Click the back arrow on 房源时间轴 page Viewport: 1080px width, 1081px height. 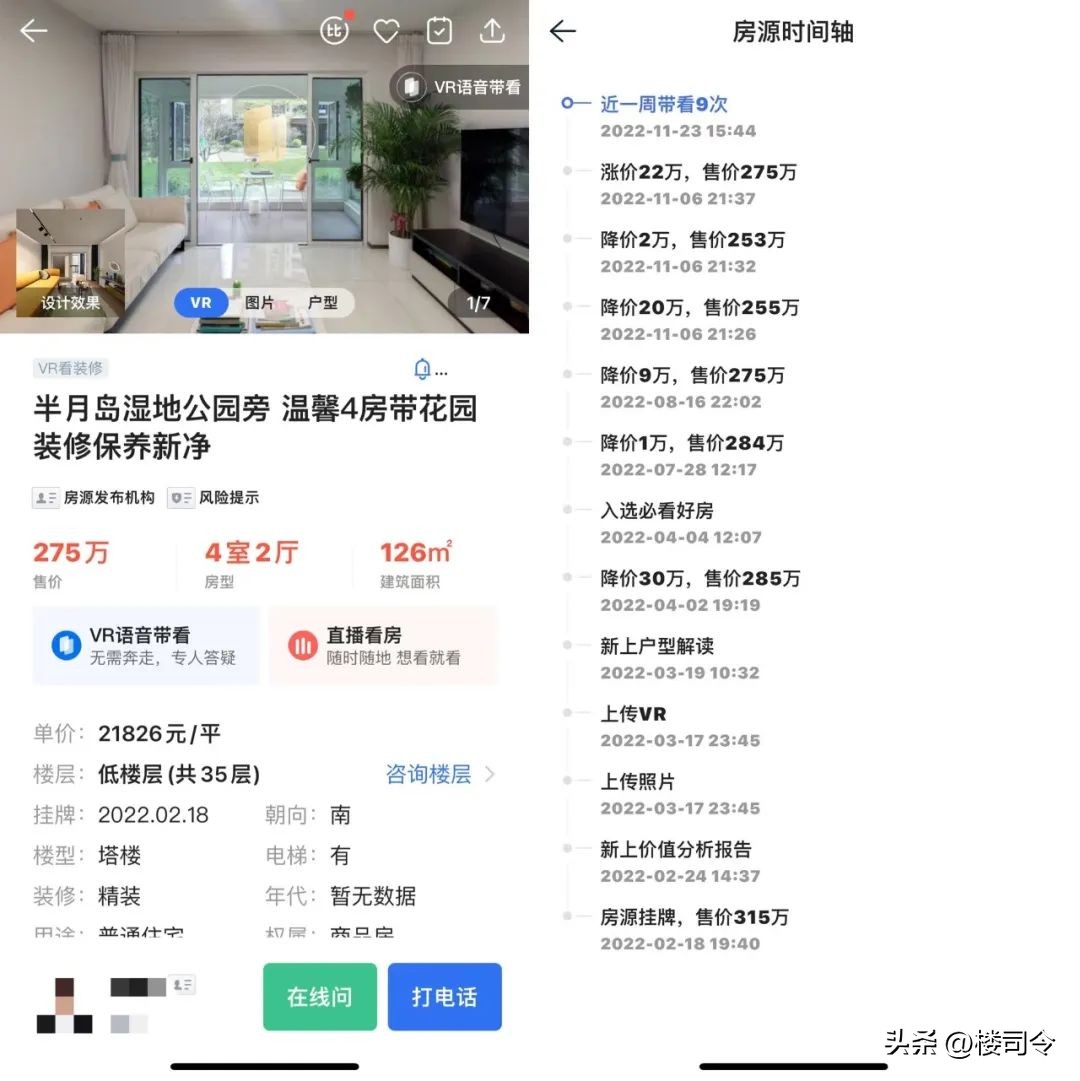563,32
